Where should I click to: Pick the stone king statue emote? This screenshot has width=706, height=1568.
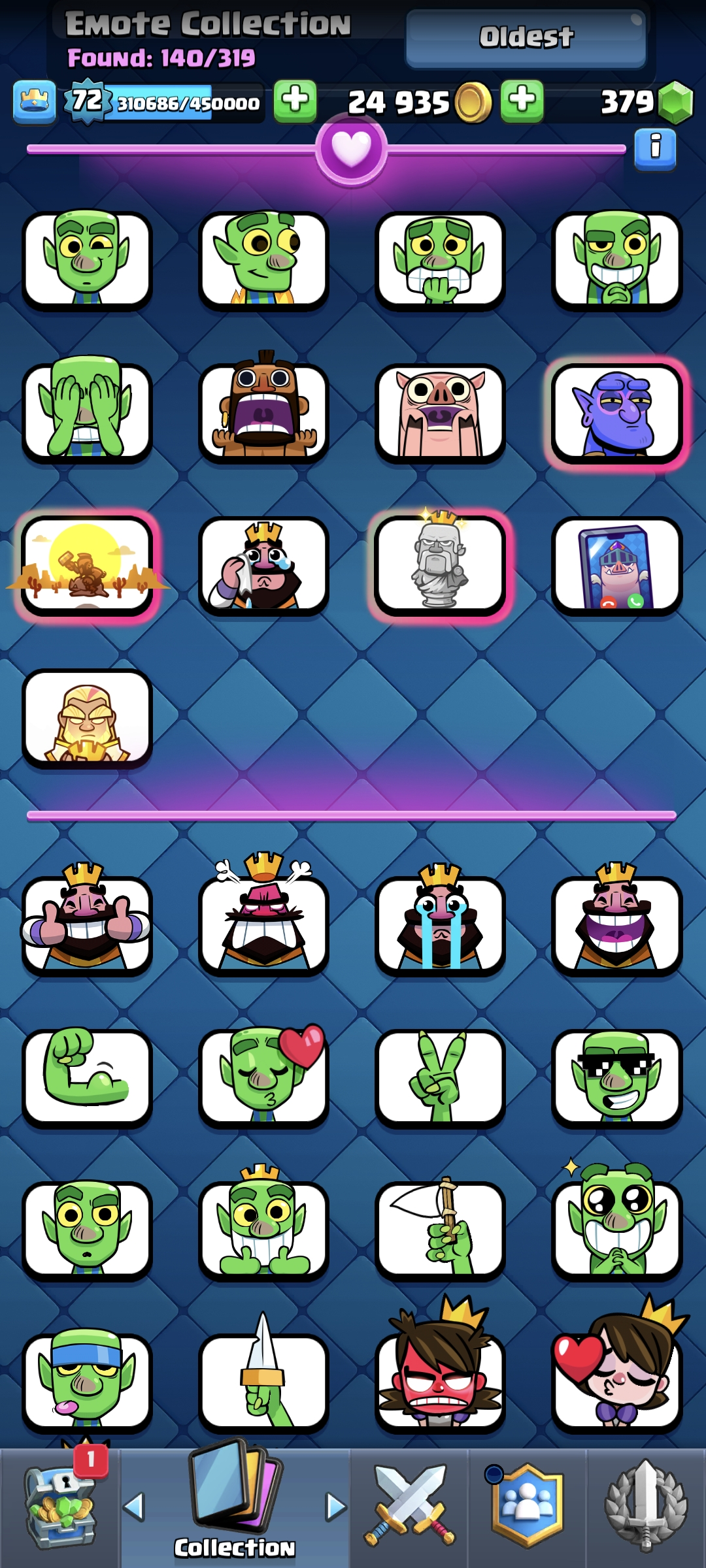point(440,565)
